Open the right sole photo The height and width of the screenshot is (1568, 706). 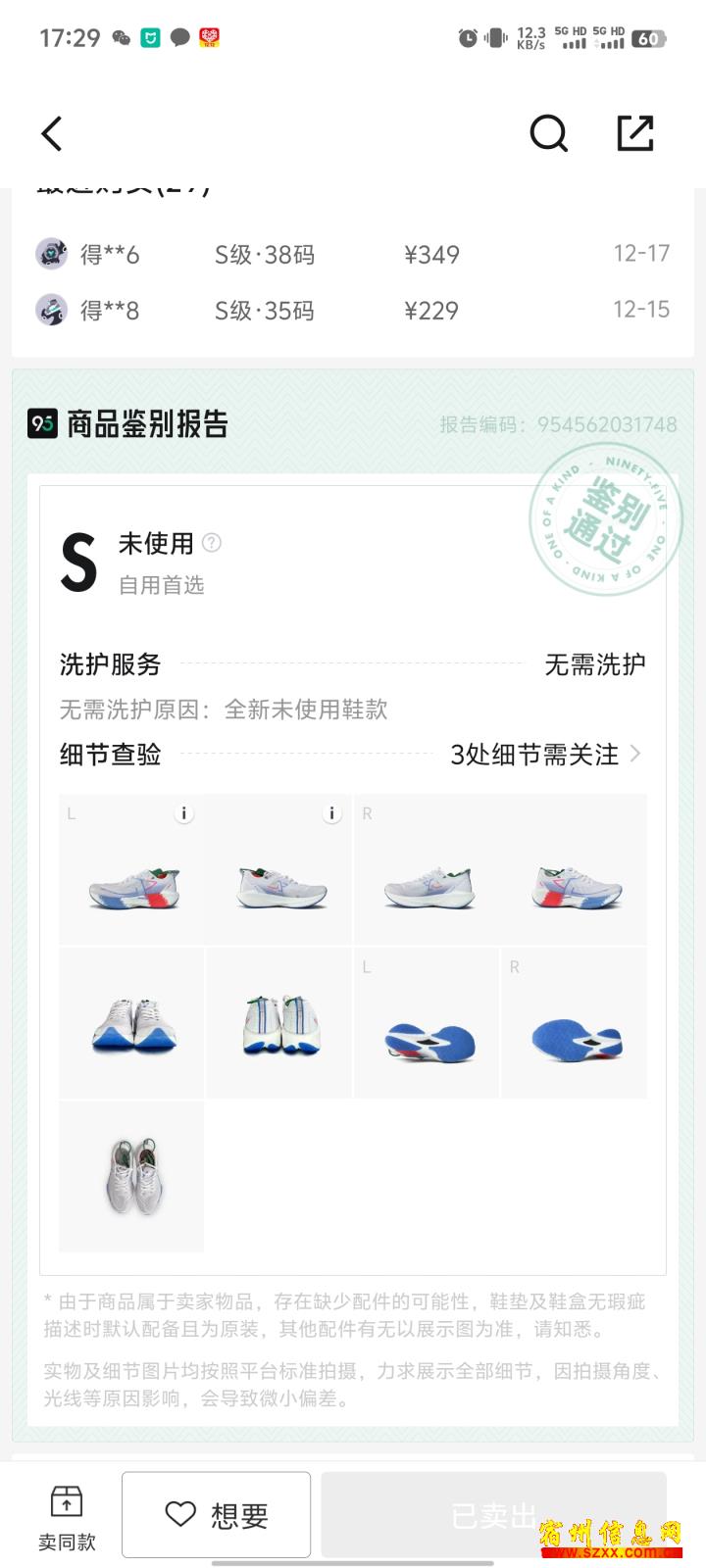[575, 1022]
